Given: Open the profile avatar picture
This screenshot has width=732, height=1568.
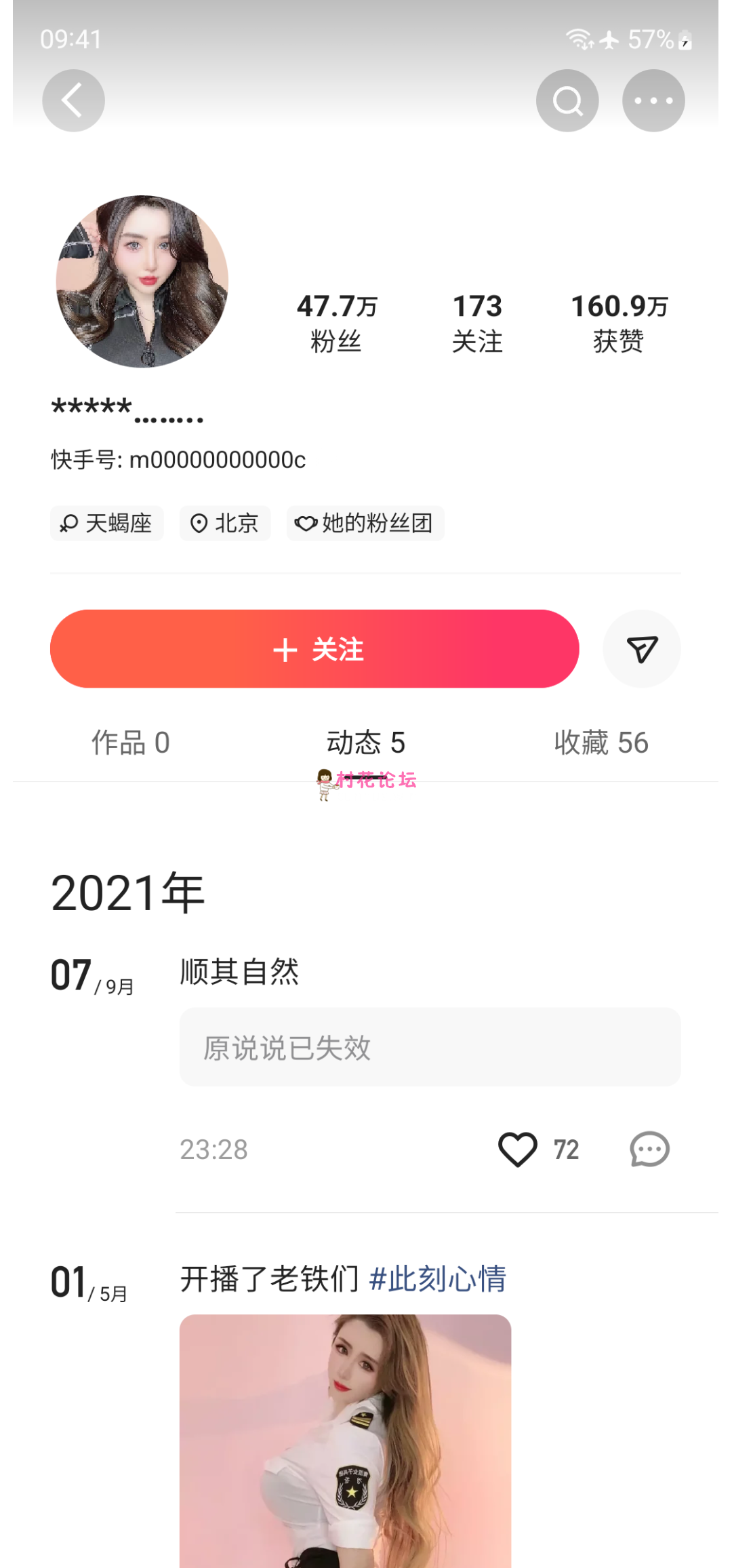Looking at the screenshot, I should point(142,281).
